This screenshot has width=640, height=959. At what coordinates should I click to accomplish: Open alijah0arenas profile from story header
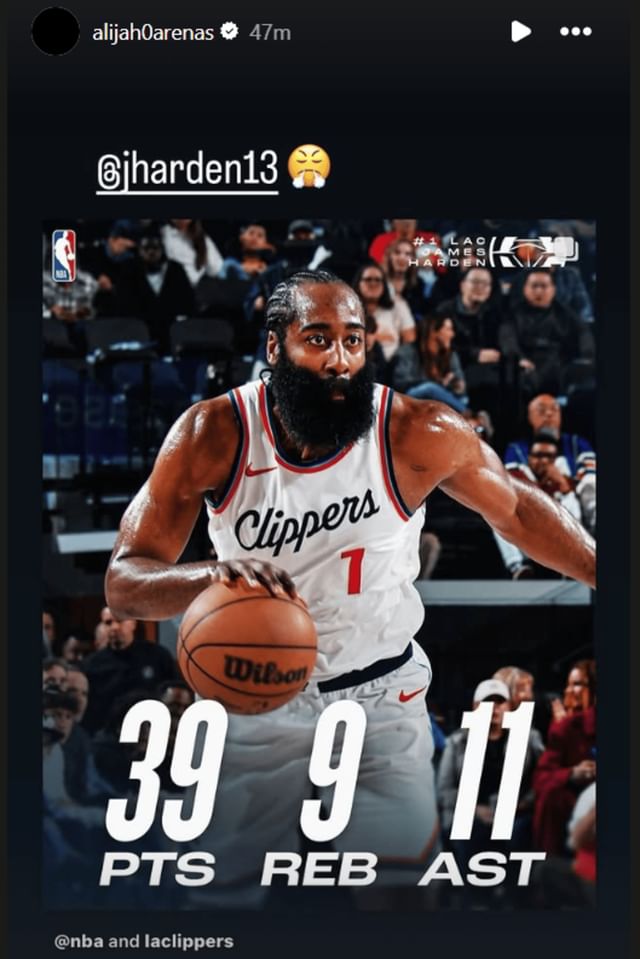(153, 32)
